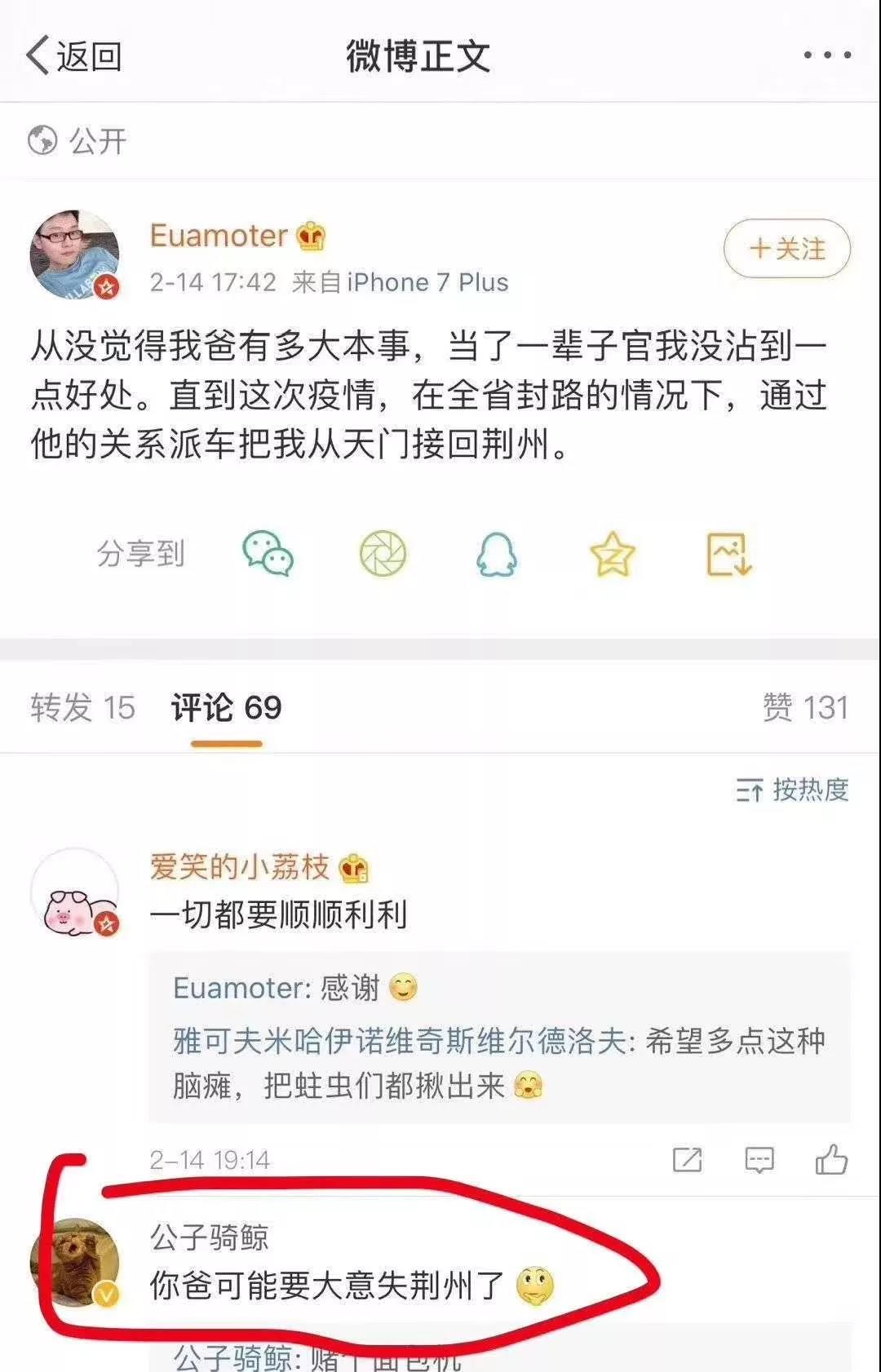View the 赞 131 likes list

coord(804,707)
